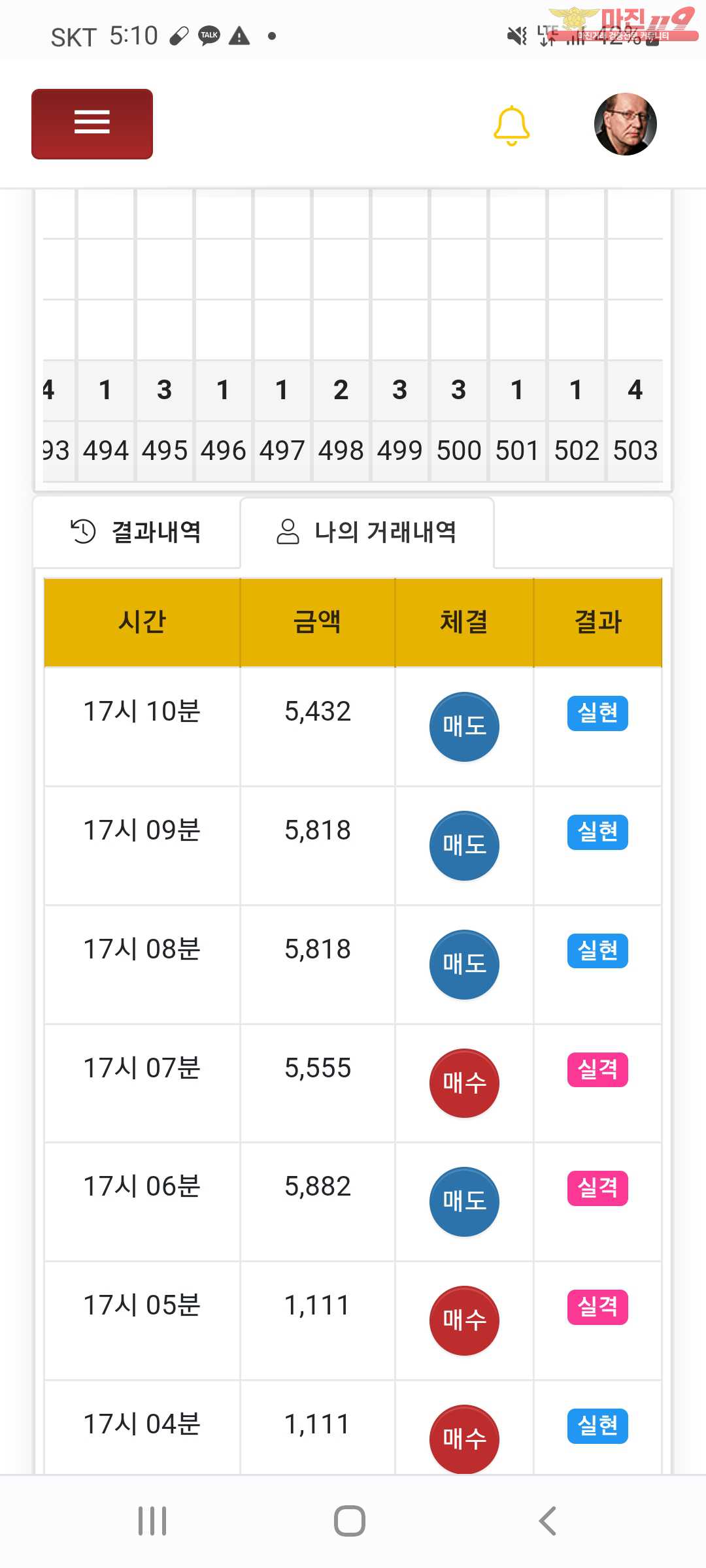
Task: Open the profile avatar
Action: [625, 124]
